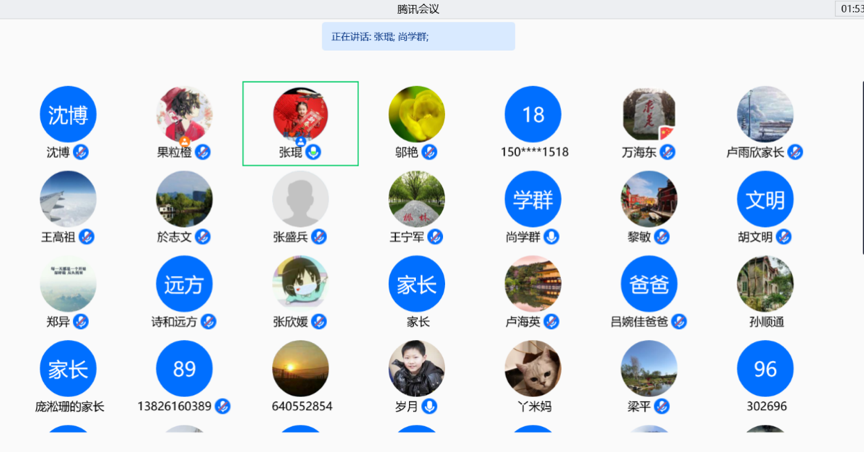This screenshot has width=864, height=452.
Task: Open participant 果粒橙's tile
Action: (x=184, y=114)
